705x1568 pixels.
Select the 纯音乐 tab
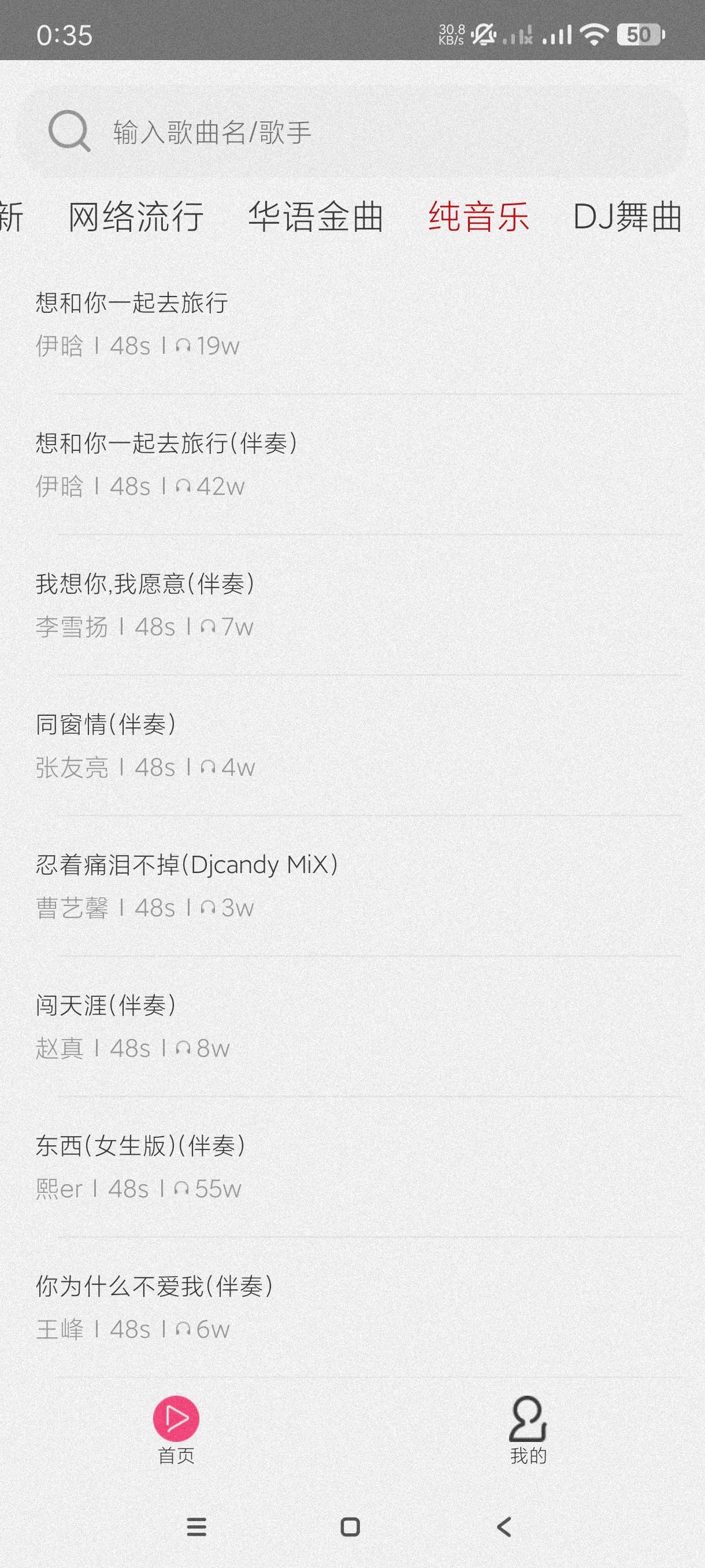478,217
